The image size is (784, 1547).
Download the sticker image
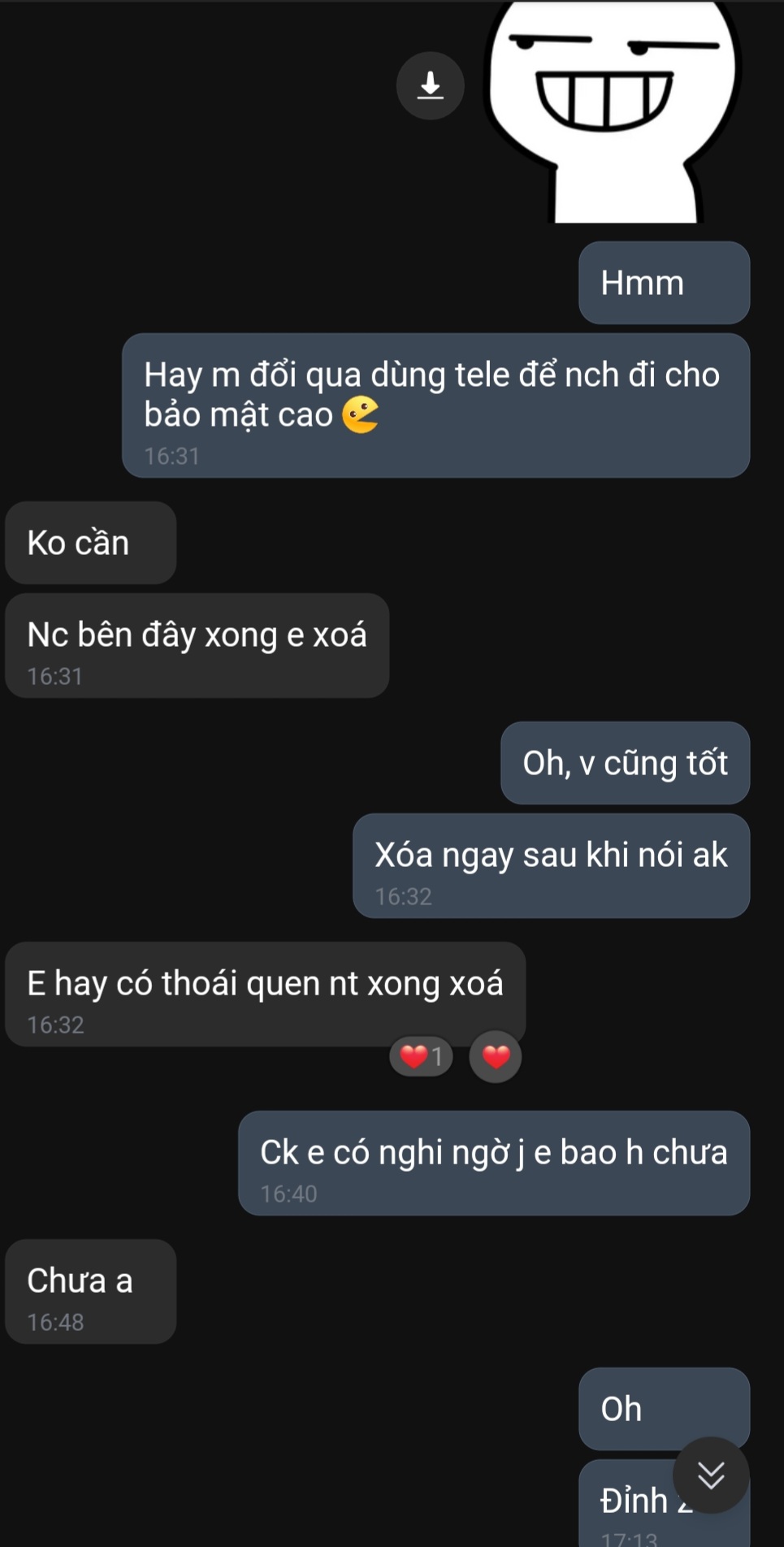[x=430, y=85]
